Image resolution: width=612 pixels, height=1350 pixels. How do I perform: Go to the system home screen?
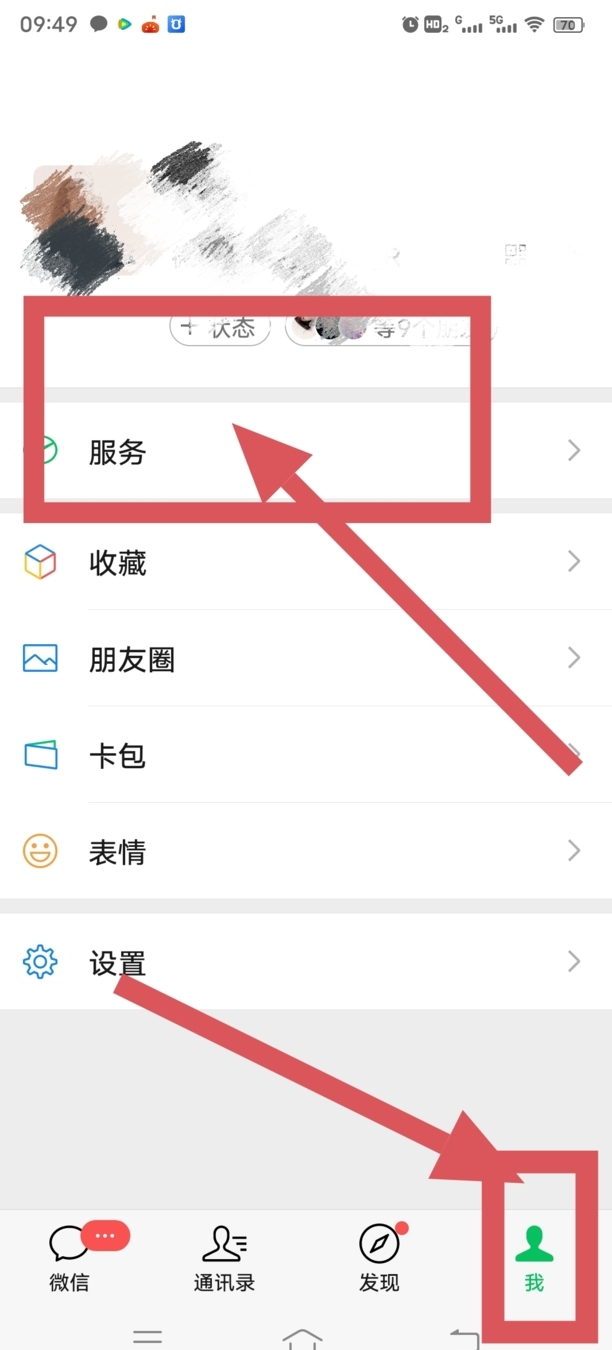[302, 1337]
